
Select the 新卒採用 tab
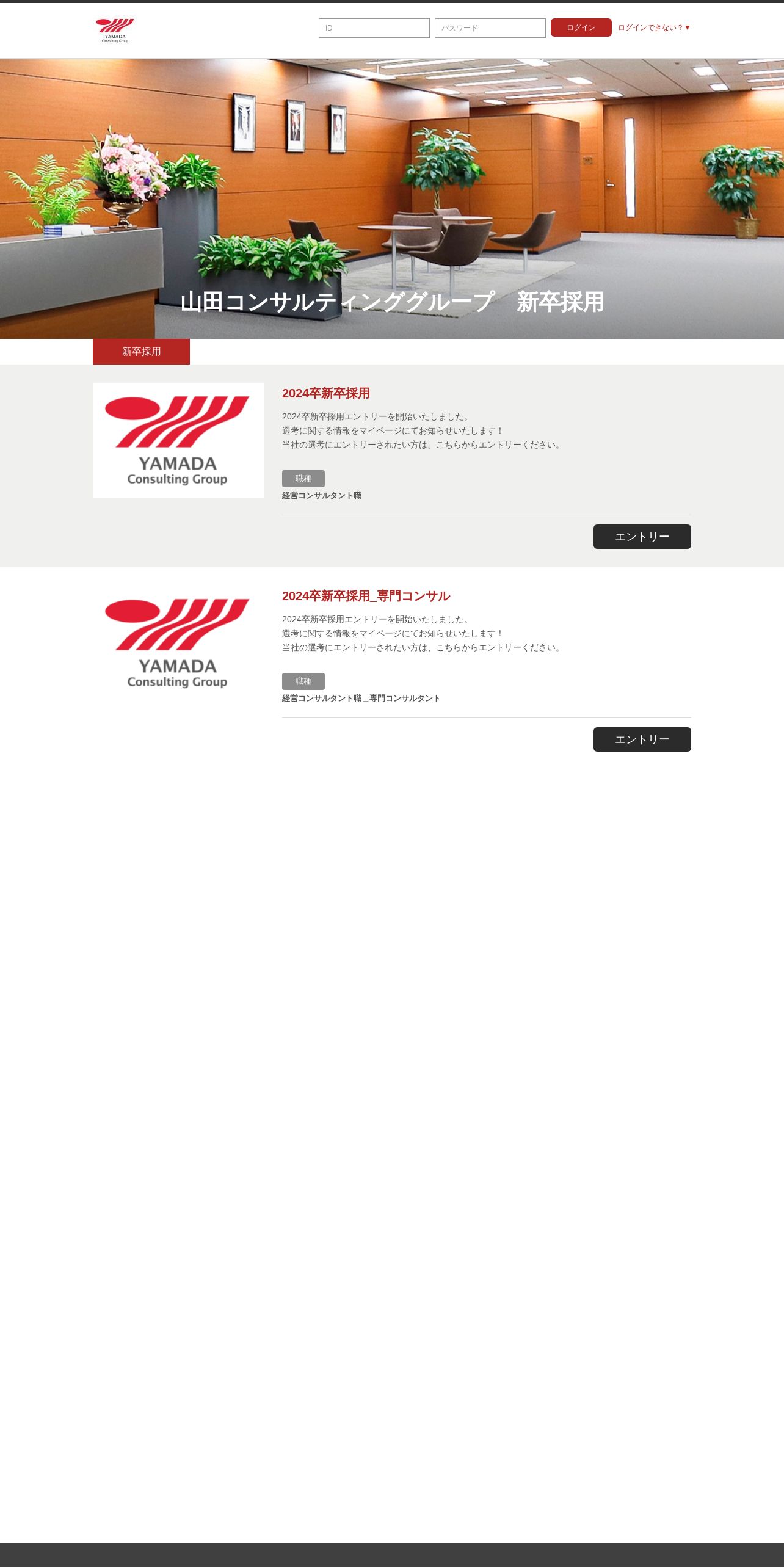[141, 352]
